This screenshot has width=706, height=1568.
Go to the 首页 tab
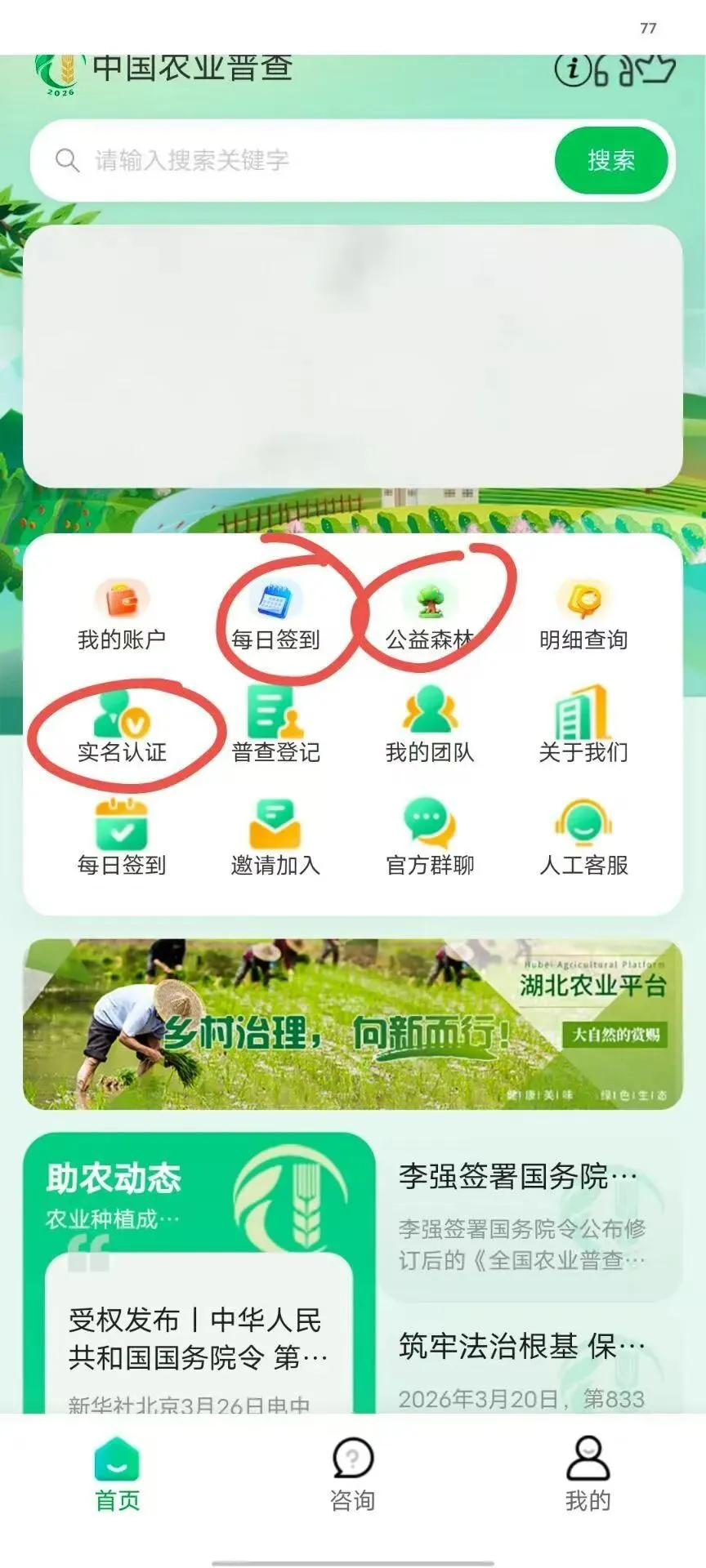coord(118,1475)
